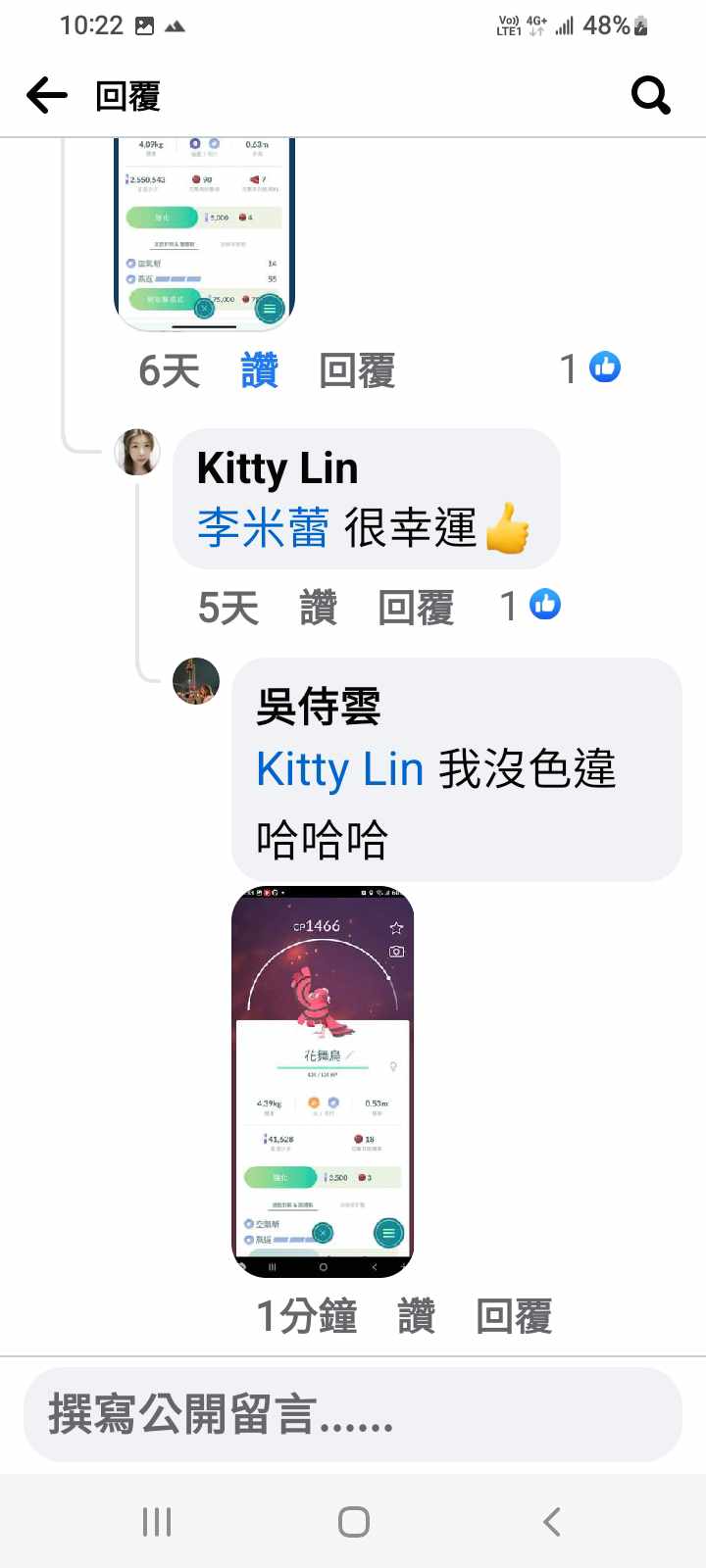Unlike the comment posted 6天 ago

click(x=260, y=370)
